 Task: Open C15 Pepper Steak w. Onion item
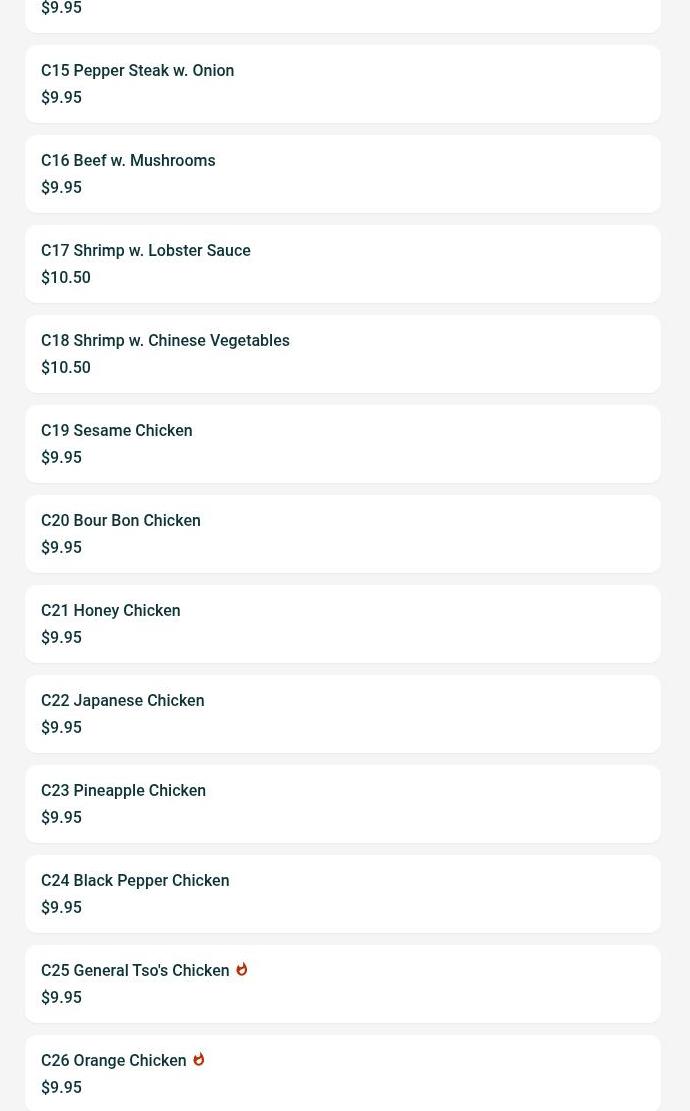pos(342,84)
